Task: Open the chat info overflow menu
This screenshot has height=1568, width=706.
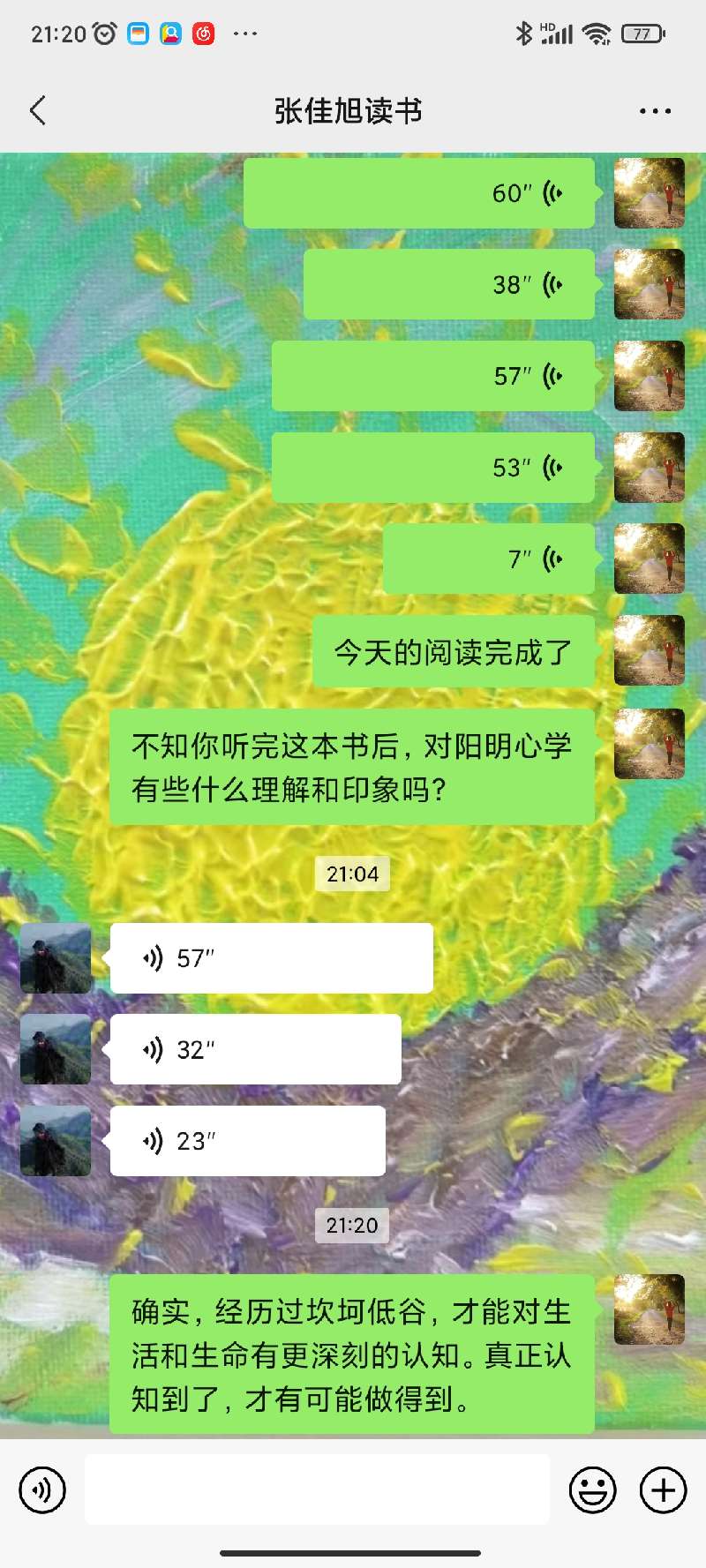Action: click(655, 111)
